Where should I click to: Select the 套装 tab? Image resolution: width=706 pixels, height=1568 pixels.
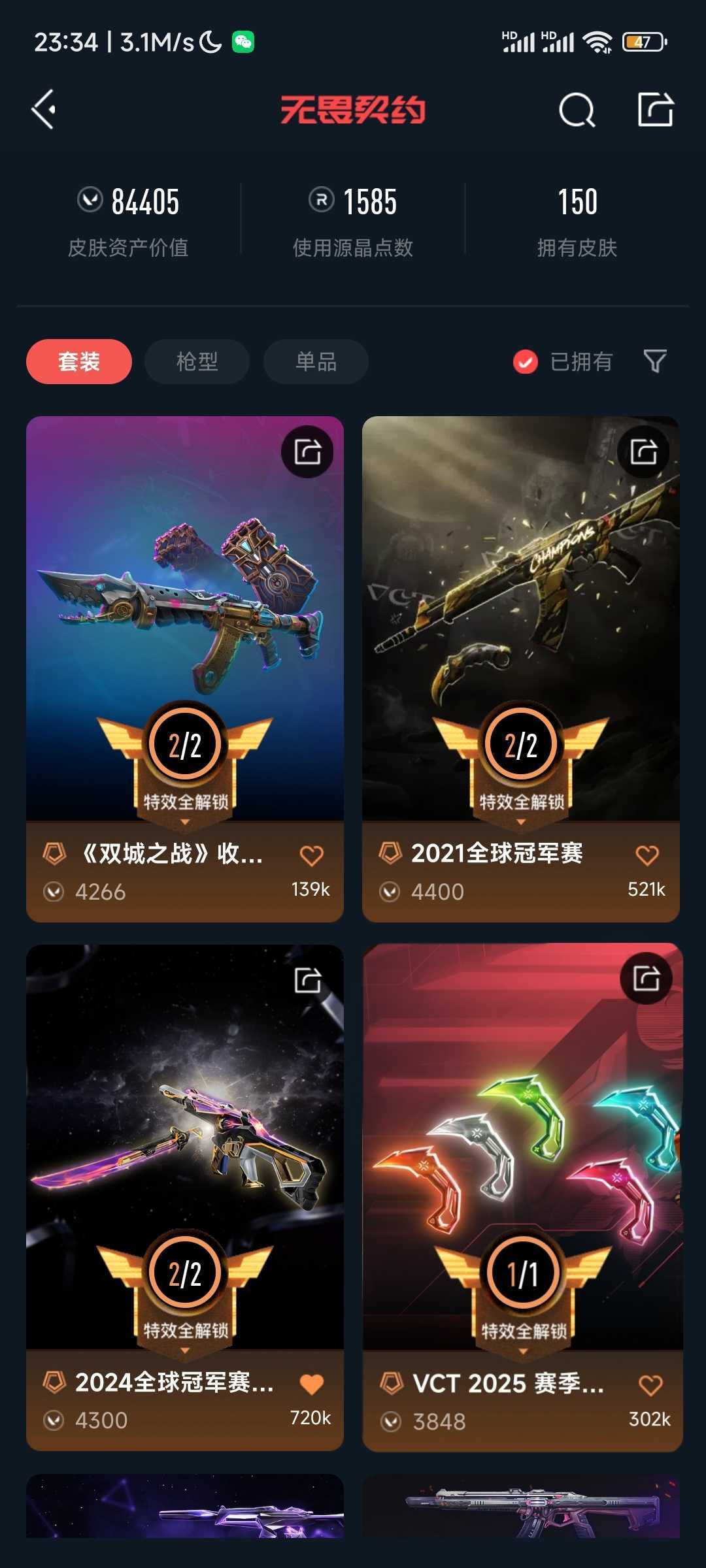point(79,361)
